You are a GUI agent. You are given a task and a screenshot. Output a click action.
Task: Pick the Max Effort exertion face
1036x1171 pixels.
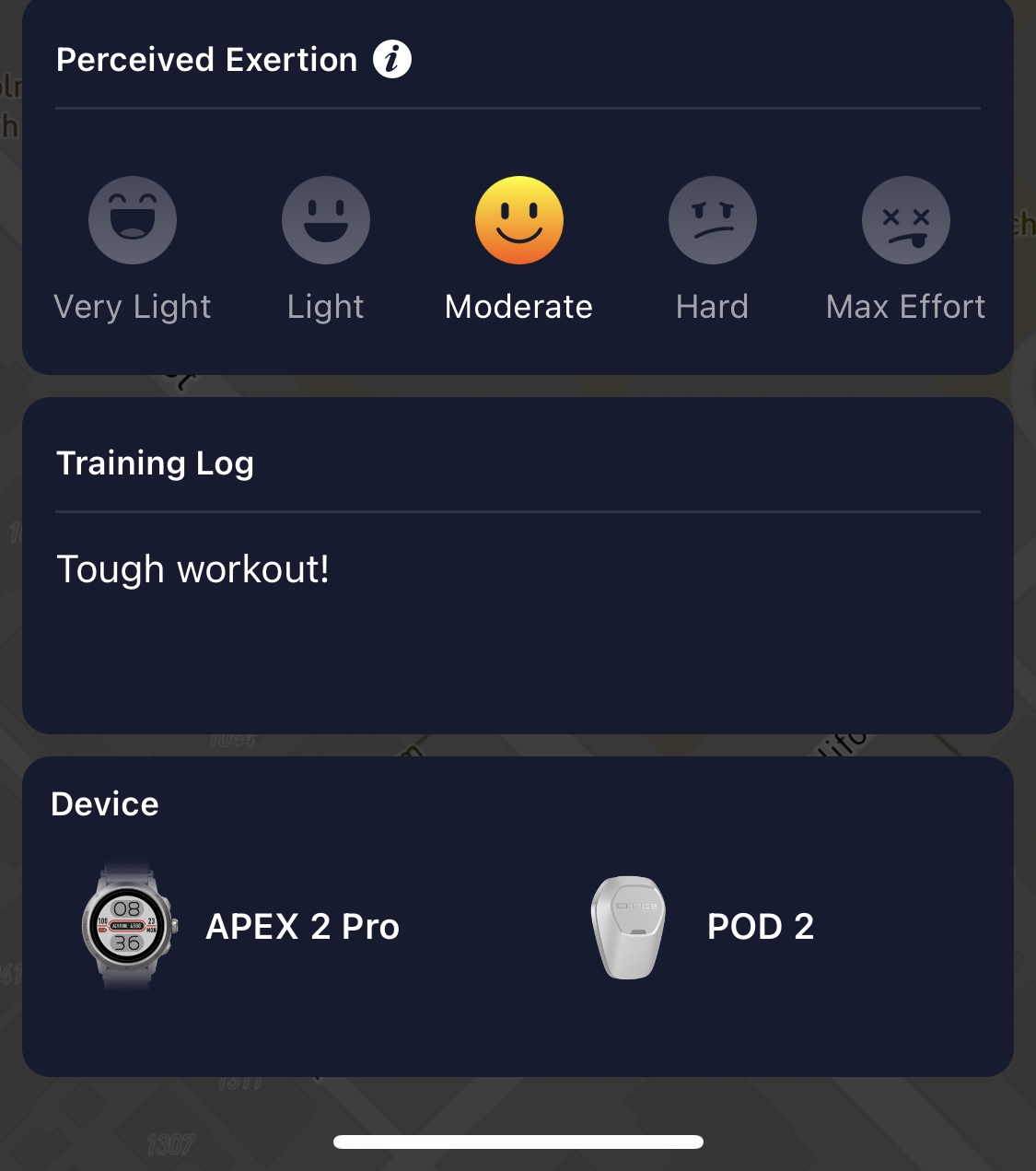906,220
